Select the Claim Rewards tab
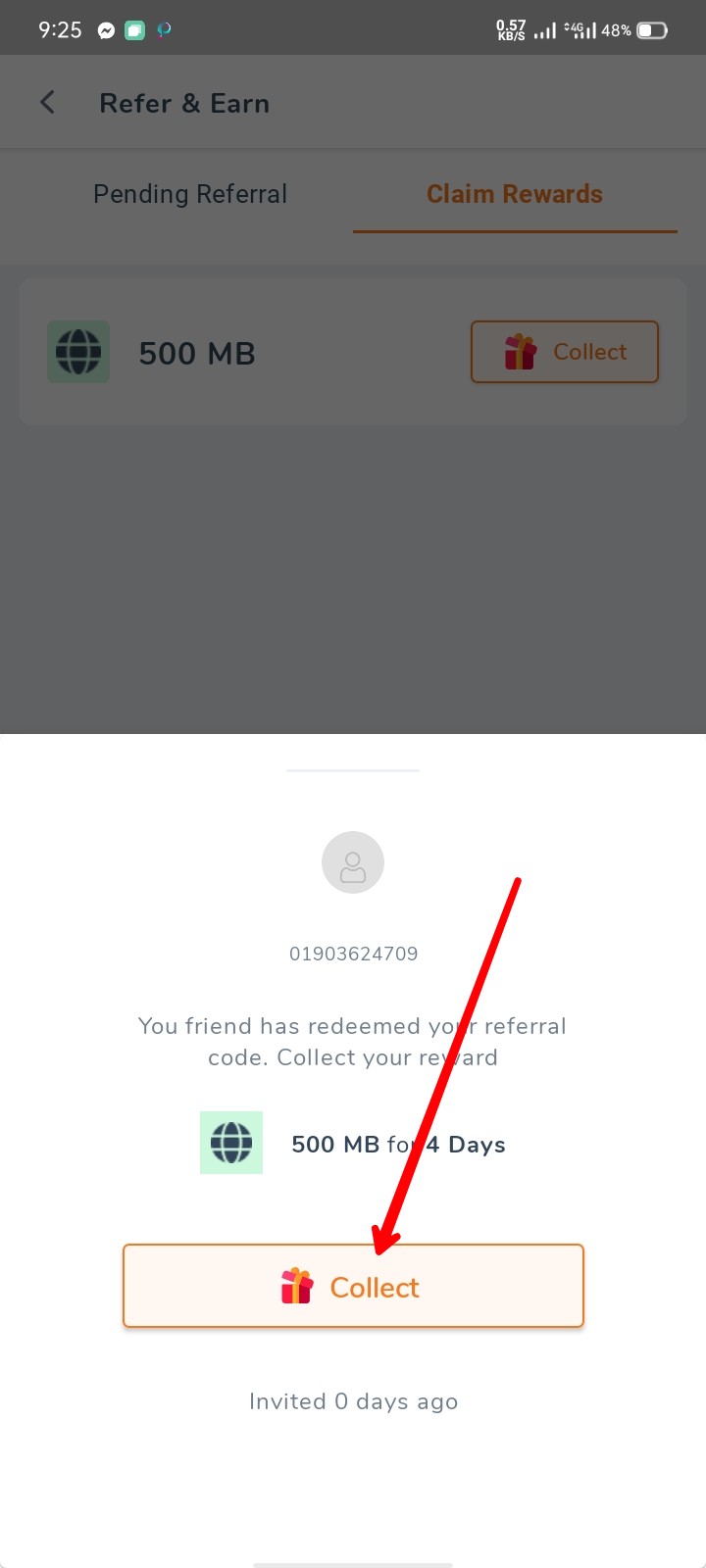 coord(515,194)
